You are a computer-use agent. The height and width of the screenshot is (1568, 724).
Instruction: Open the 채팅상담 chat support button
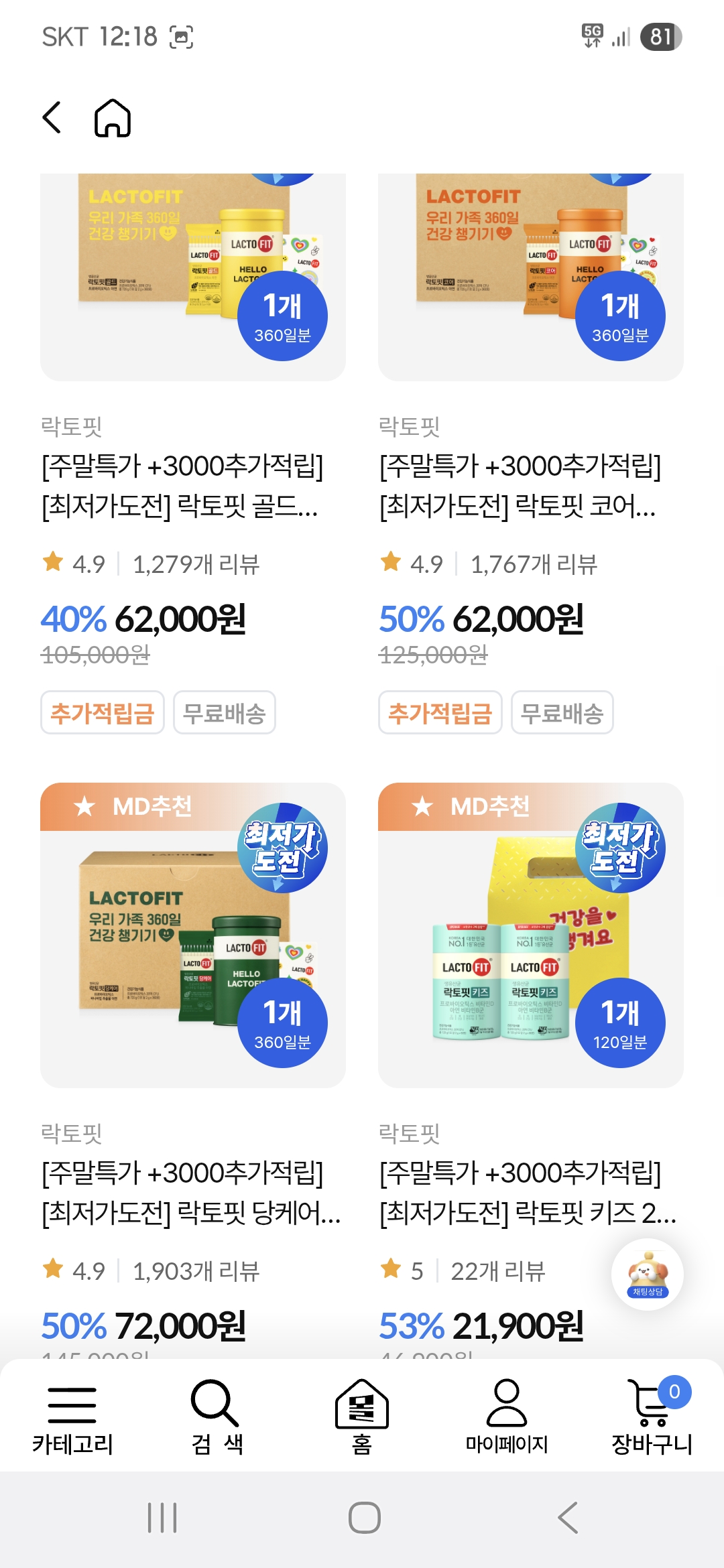(x=648, y=1274)
